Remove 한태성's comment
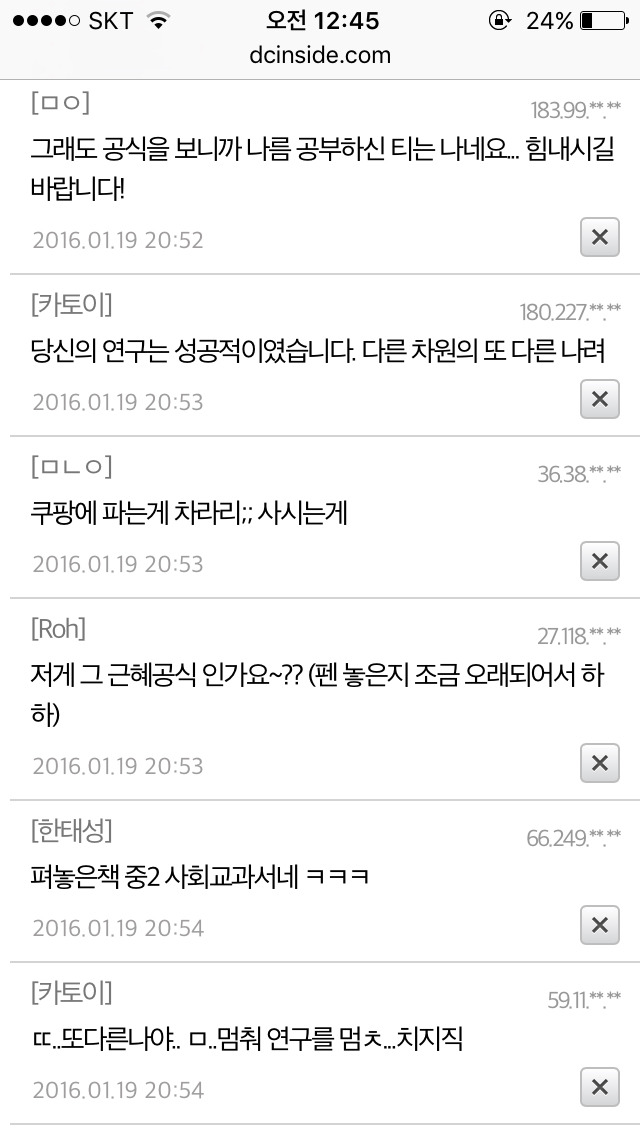 [599, 925]
